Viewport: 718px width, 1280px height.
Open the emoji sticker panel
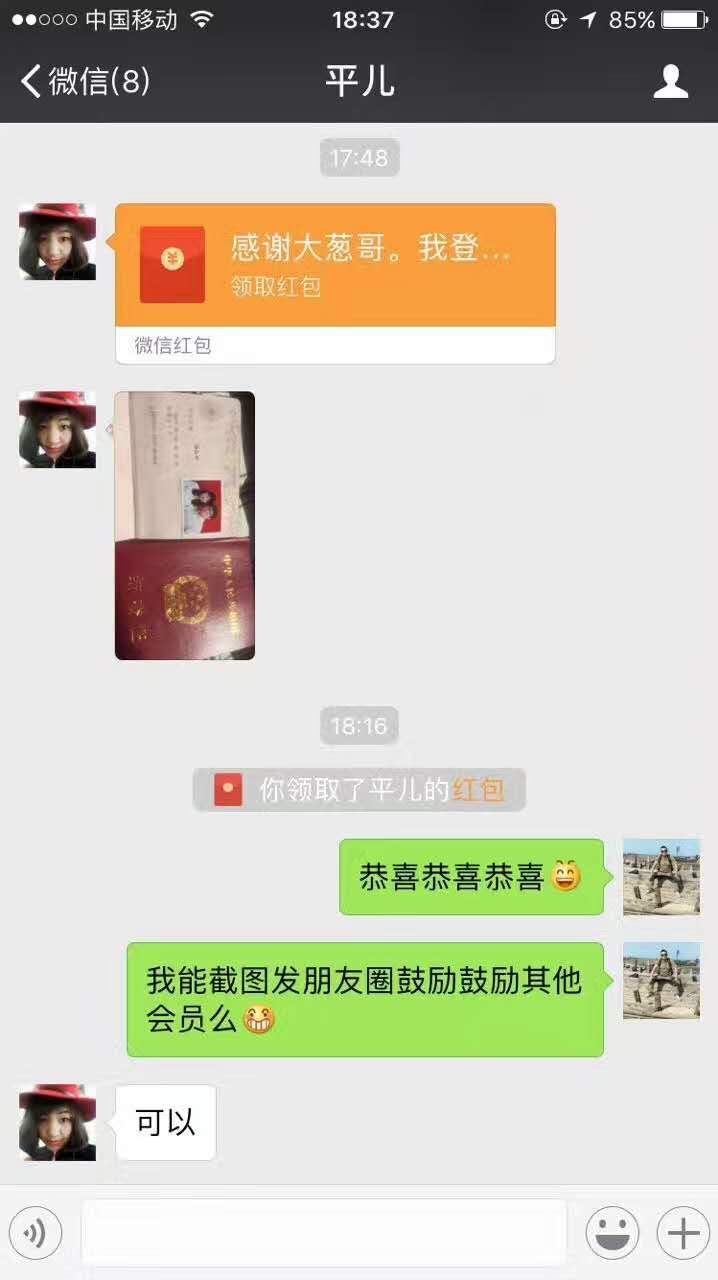click(612, 1233)
